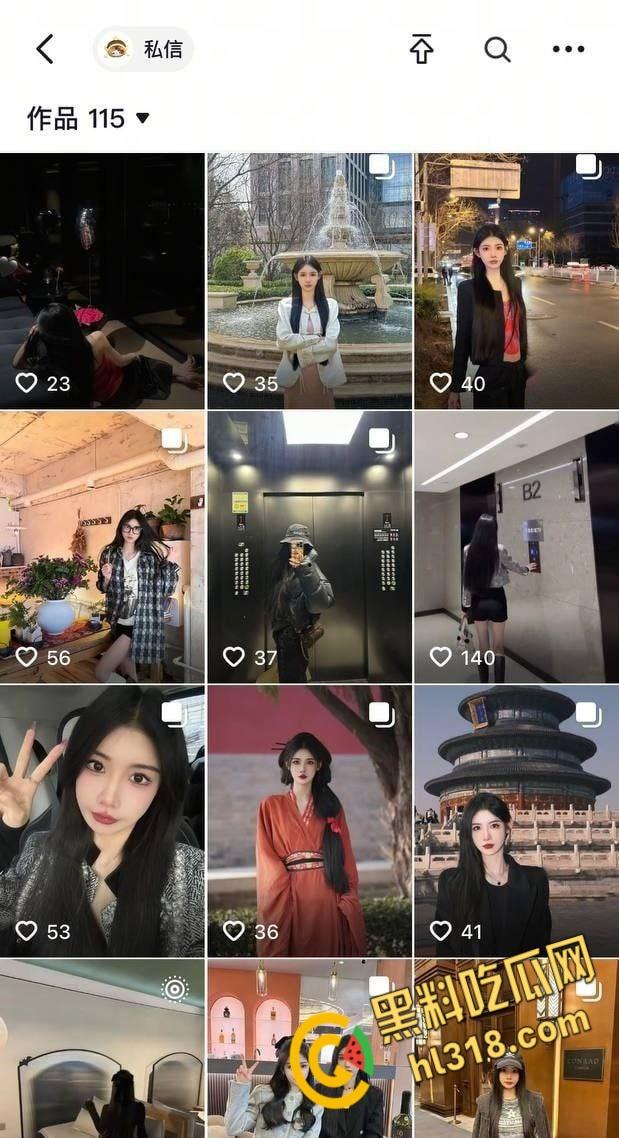View the B2 elevator post with 140 likes
619x1138 pixels.
tap(516, 546)
